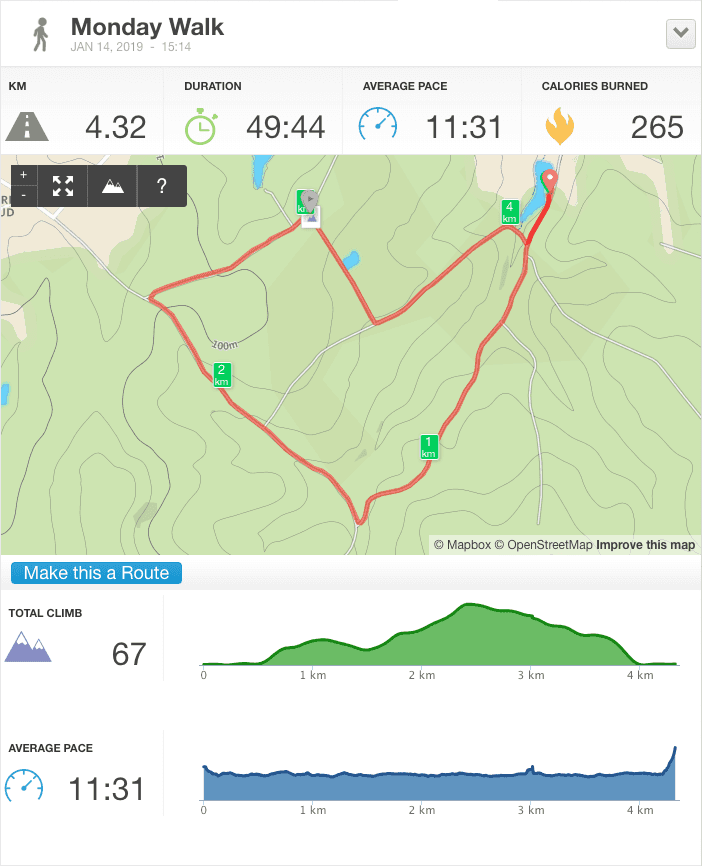Image resolution: width=702 pixels, height=866 pixels.
Task: Open the map help question mark
Action: pos(161,185)
